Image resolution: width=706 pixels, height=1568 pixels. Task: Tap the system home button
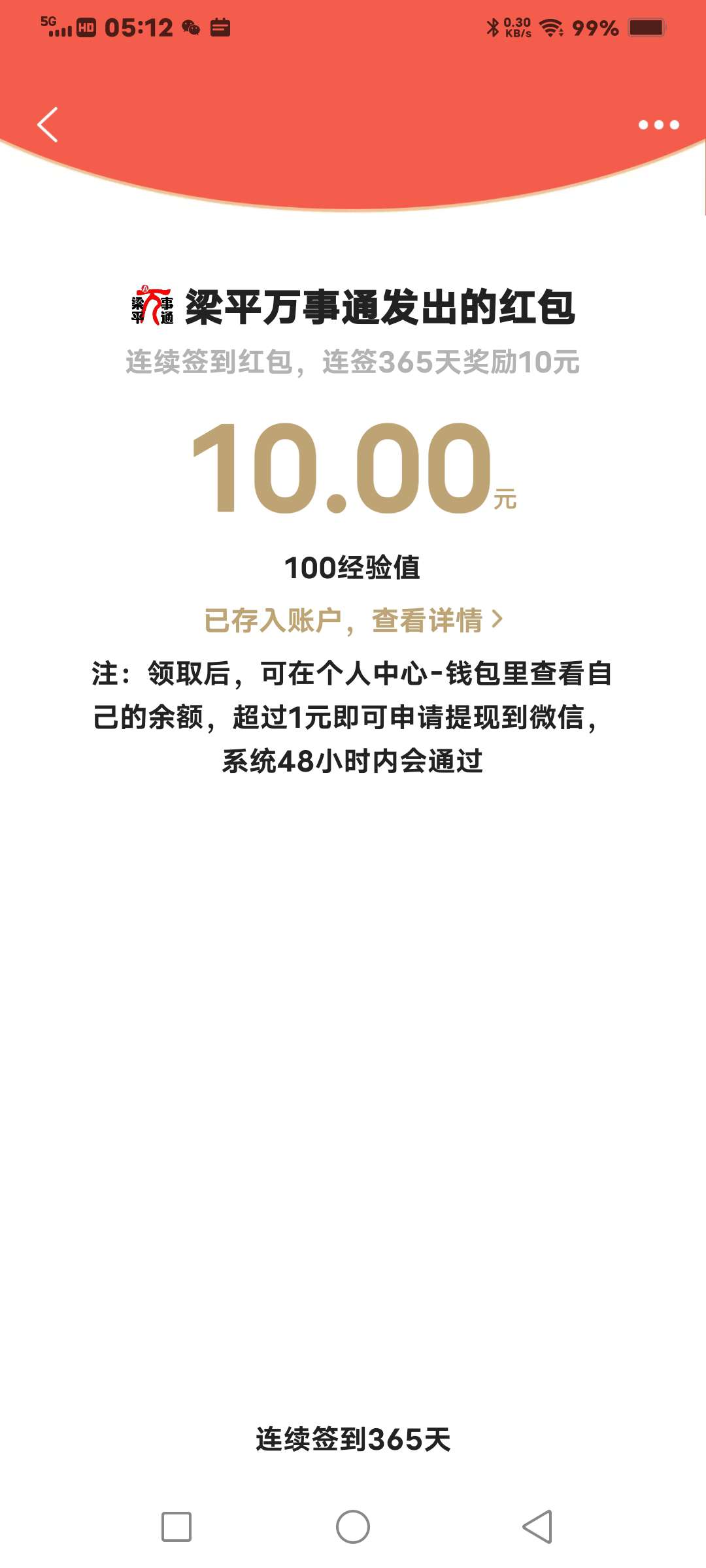pyautogui.click(x=353, y=1527)
